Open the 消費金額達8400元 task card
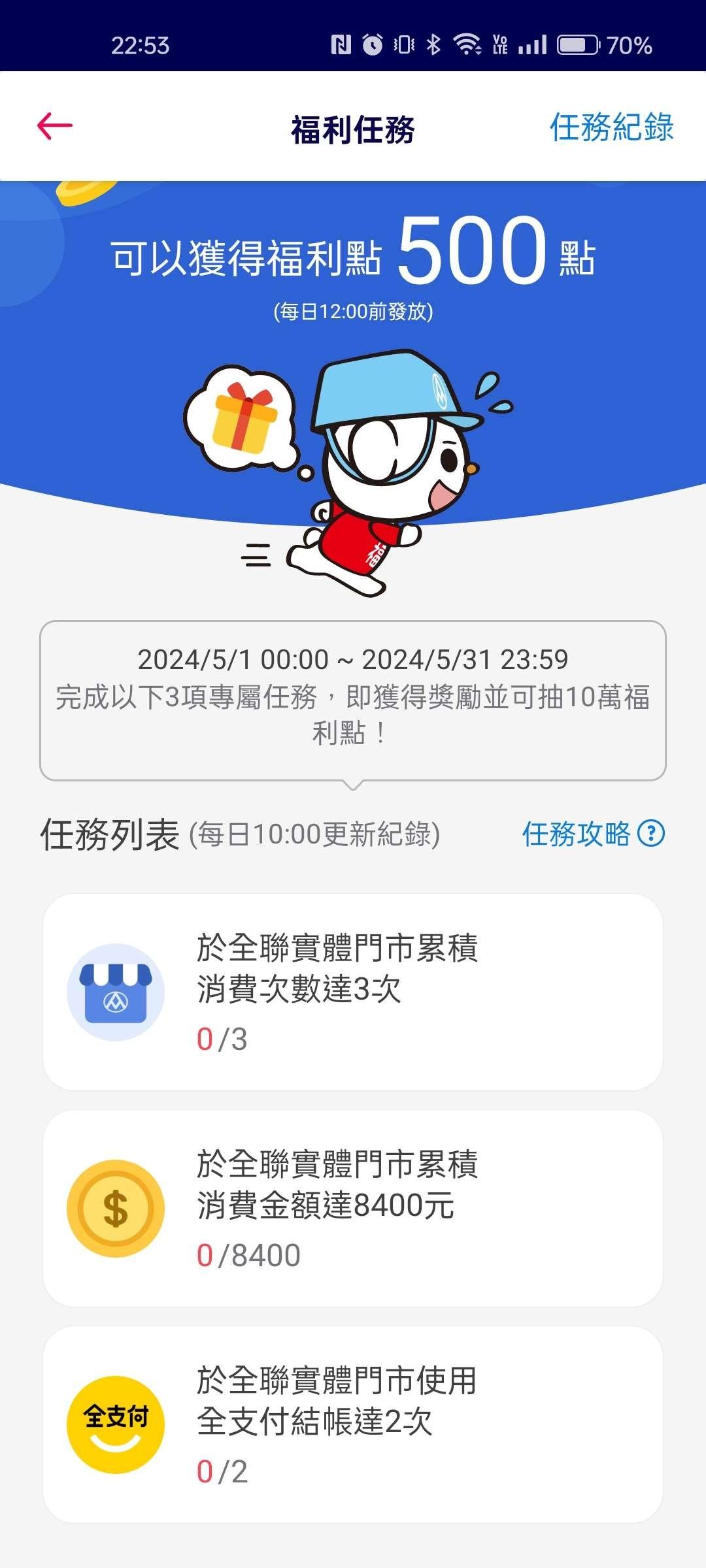 tap(353, 1208)
